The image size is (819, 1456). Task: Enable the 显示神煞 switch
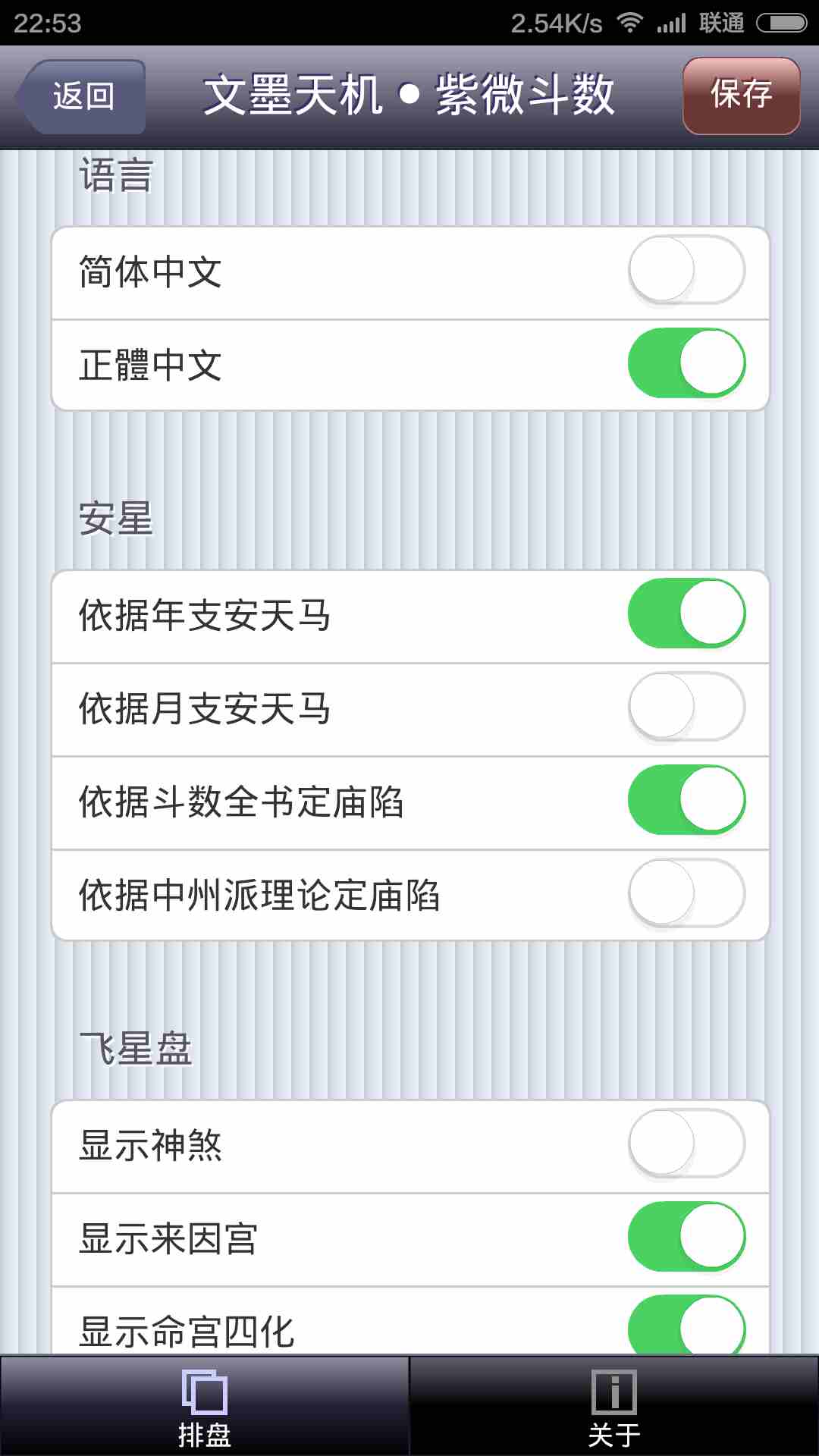click(686, 1144)
